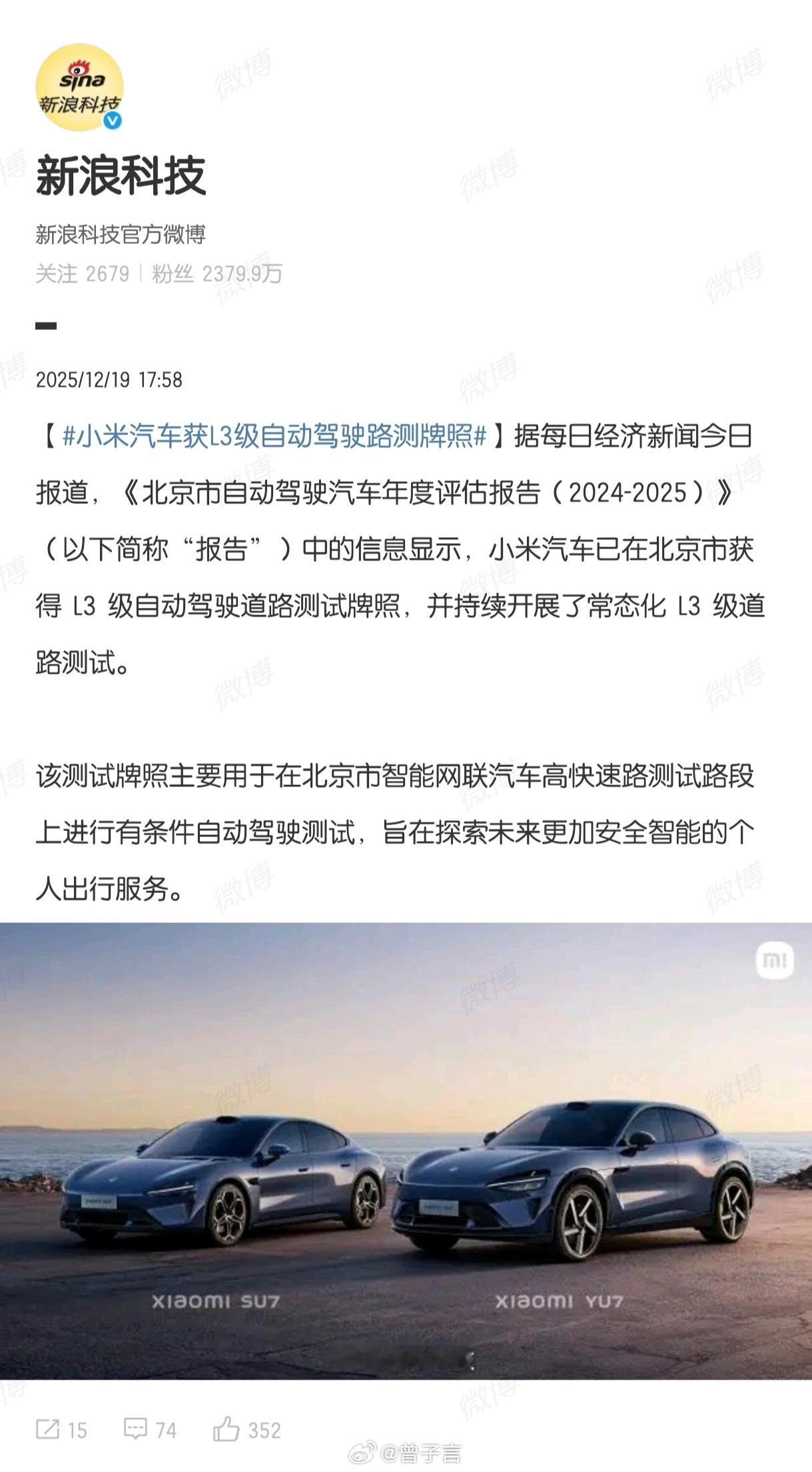812x1472 pixels.
Task: Open hashtag 小米汽车获L3级自动驾驶路测牌照
Action: [276, 440]
